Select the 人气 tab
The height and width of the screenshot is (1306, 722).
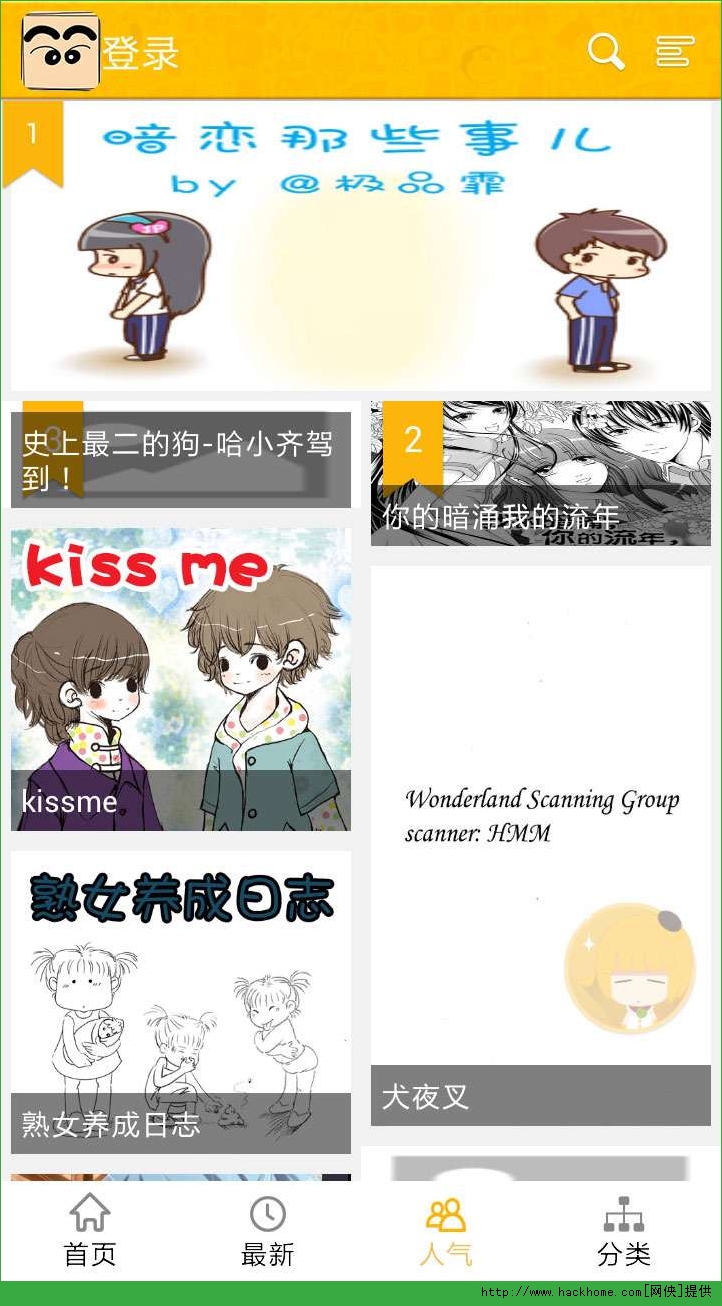[446, 1231]
